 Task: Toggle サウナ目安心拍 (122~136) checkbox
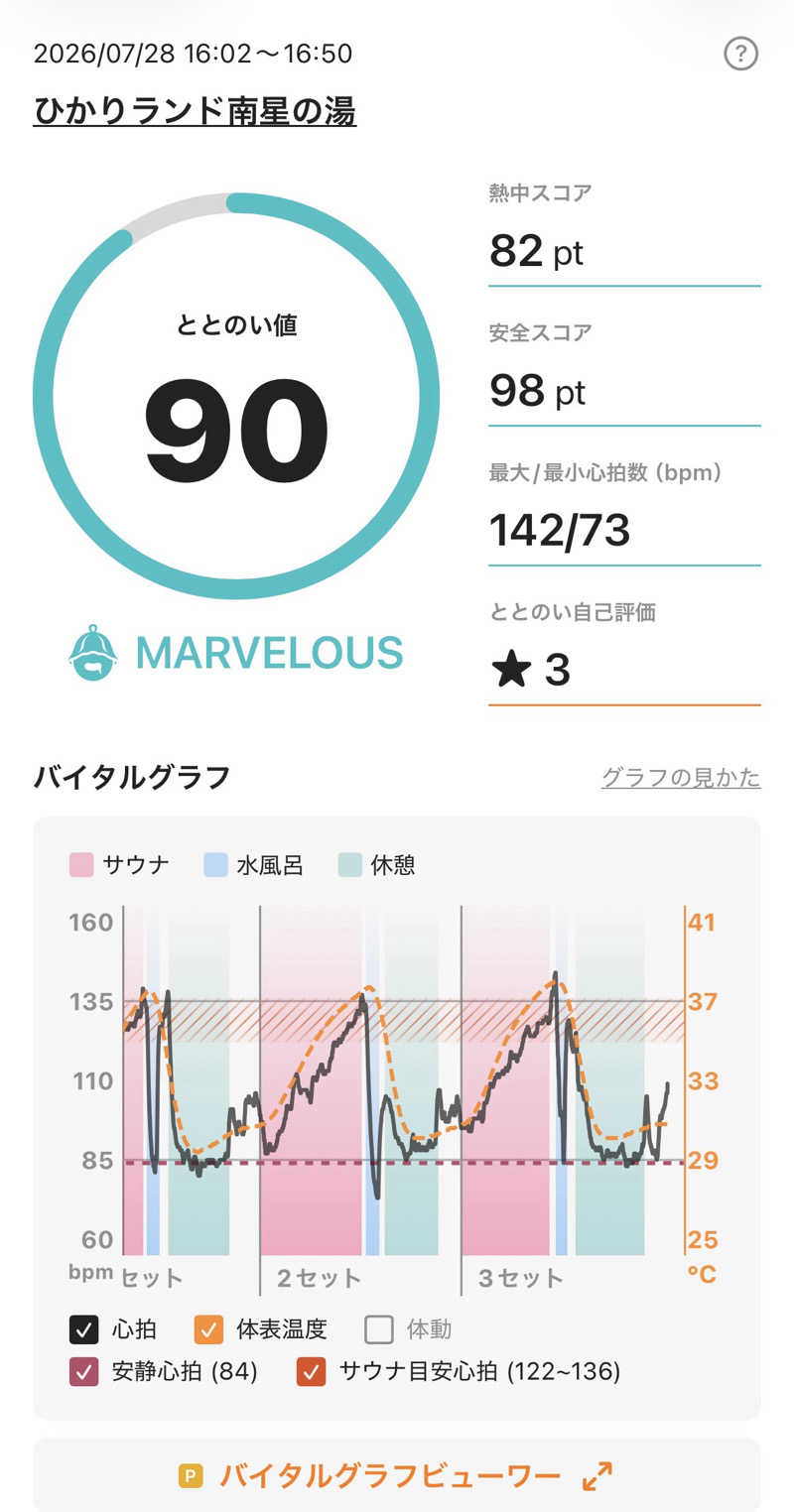pos(312,1372)
